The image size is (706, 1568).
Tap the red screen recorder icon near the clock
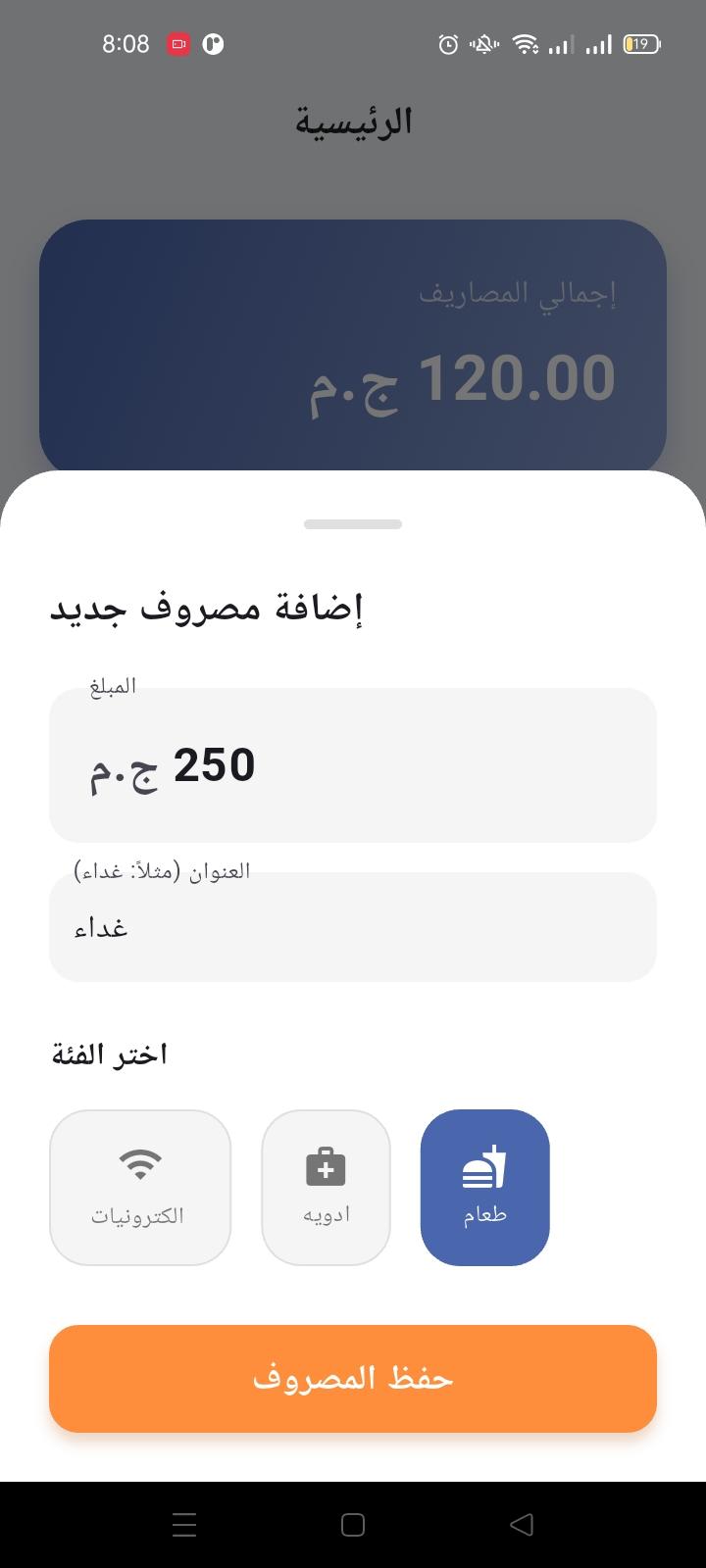click(178, 44)
